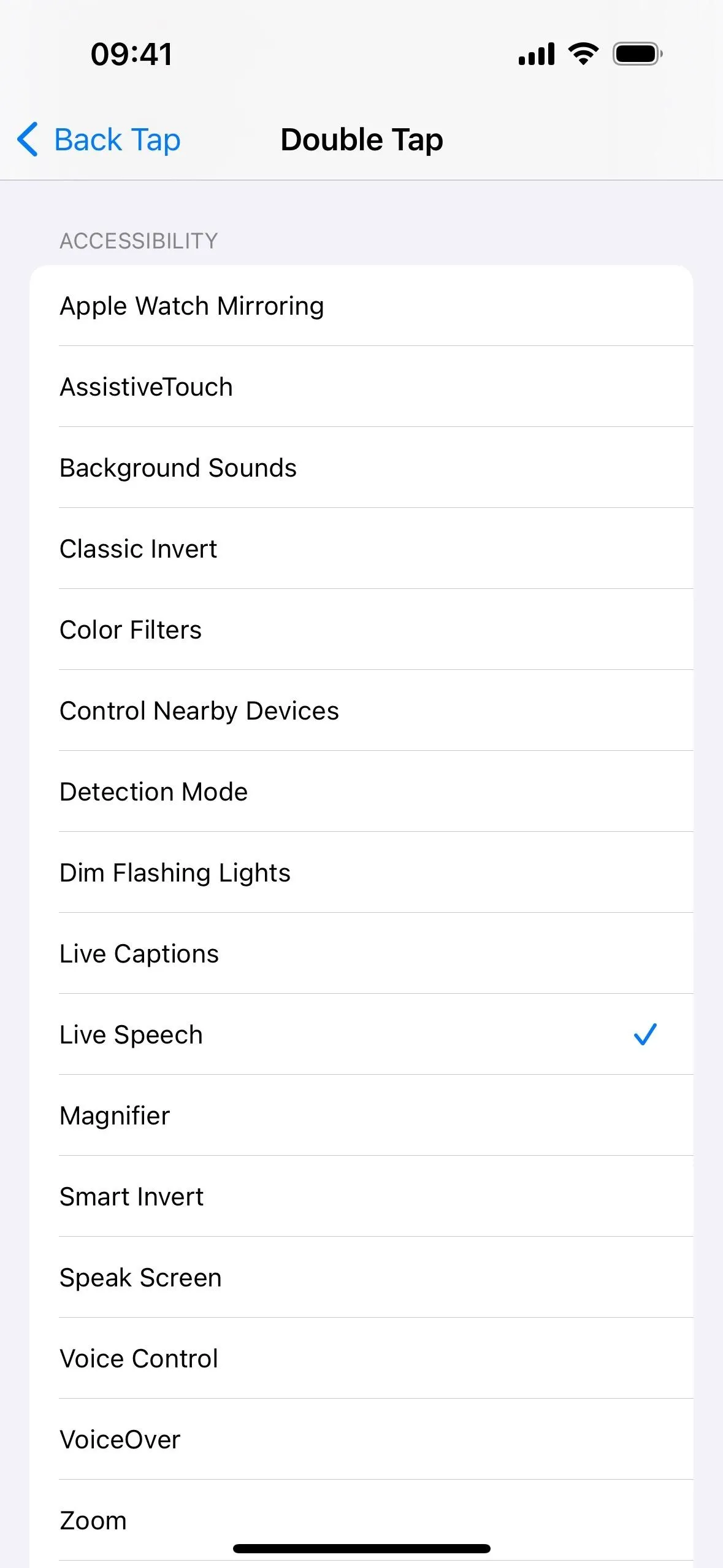Choose Dim Flashing Lights
723x1568 pixels.
point(361,872)
